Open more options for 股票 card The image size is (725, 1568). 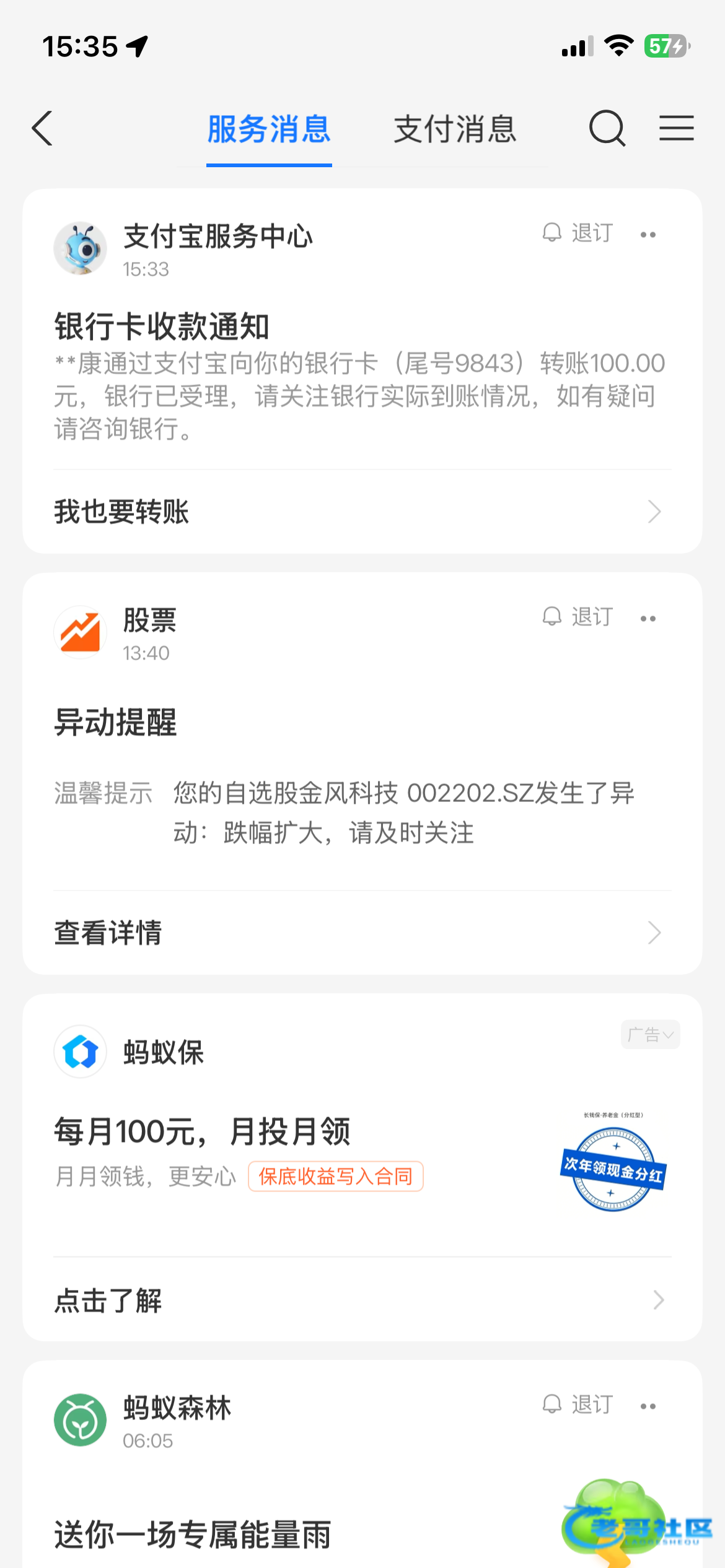tap(648, 619)
